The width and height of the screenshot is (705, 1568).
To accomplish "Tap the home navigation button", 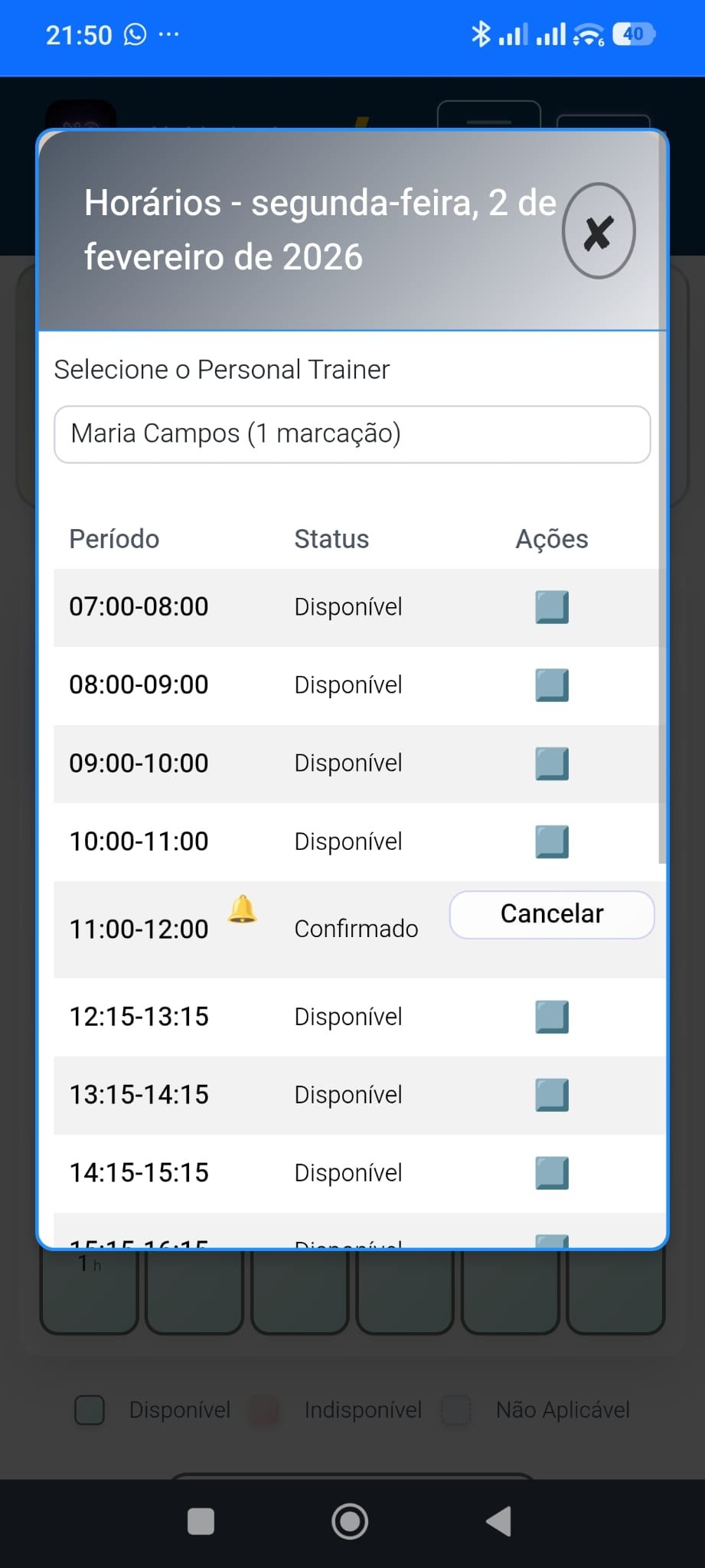I will tap(350, 1522).
